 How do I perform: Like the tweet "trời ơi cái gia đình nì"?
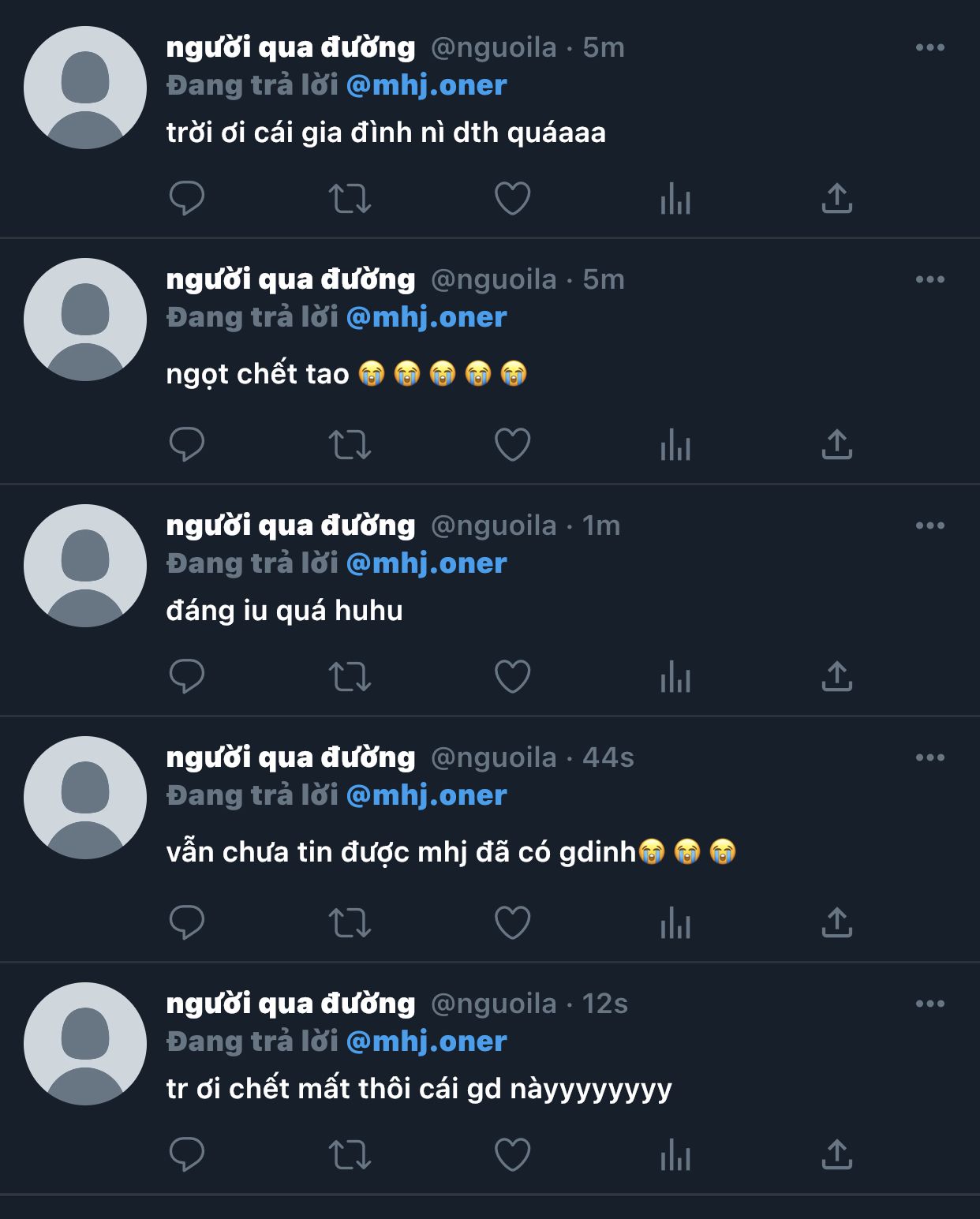(x=512, y=198)
